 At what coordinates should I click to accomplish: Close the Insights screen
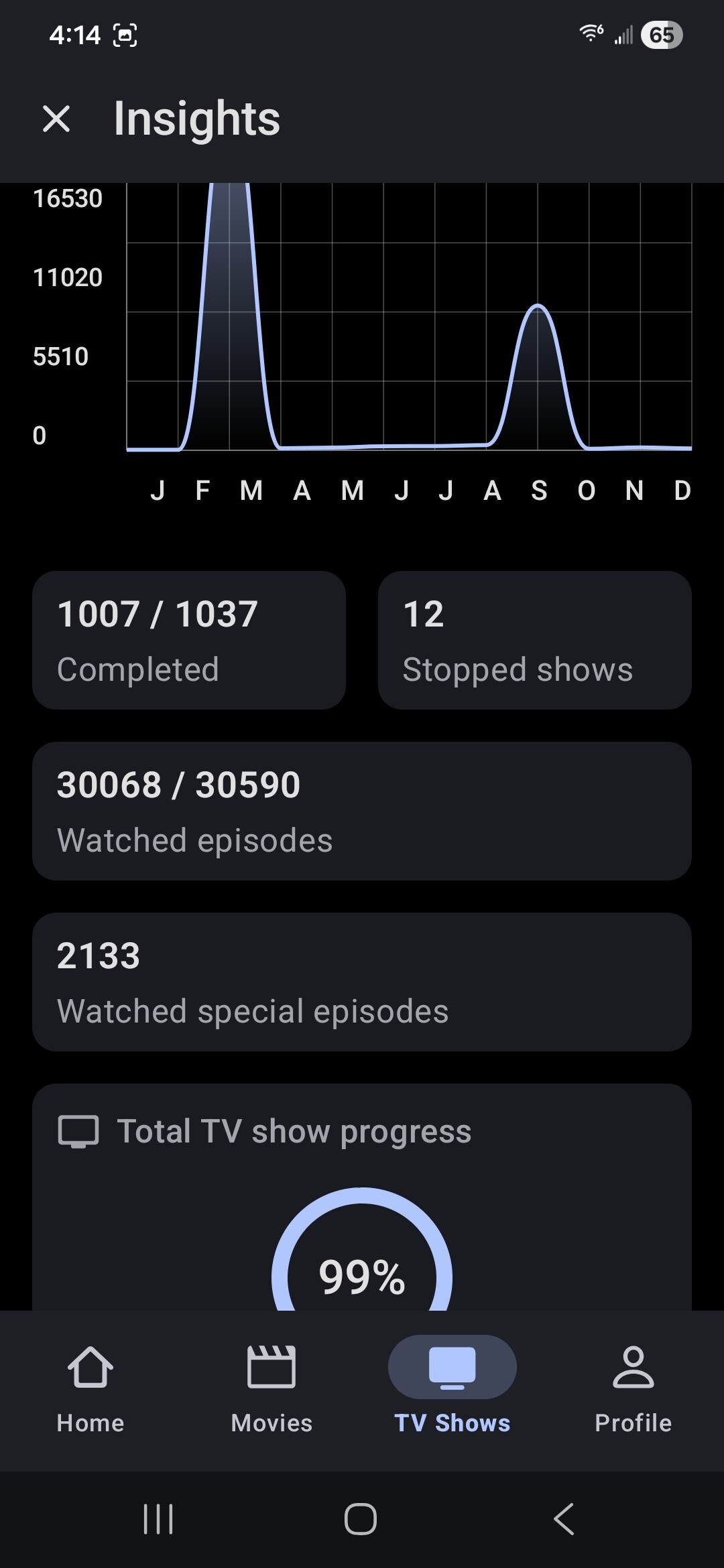pyautogui.click(x=56, y=119)
